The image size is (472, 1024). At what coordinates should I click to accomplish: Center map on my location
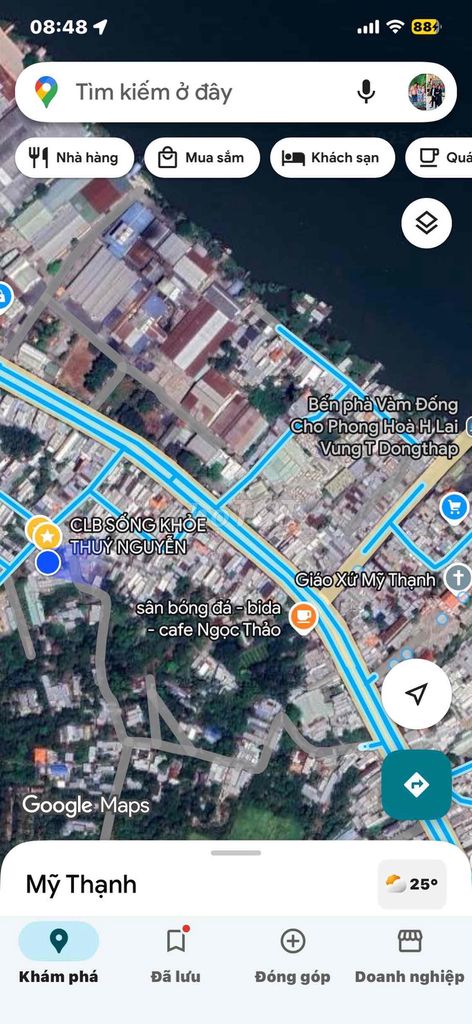417,694
